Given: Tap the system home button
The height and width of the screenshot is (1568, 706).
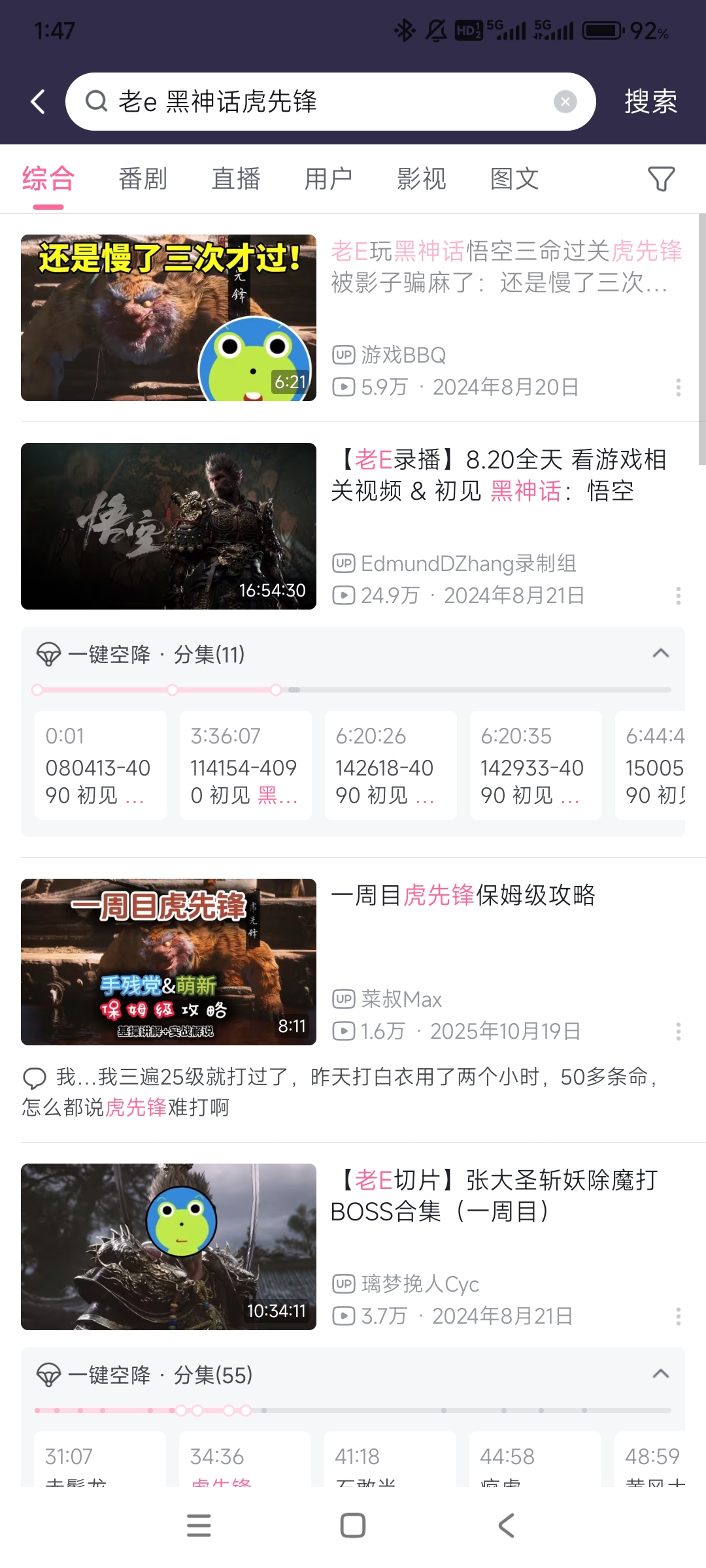Looking at the screenshot, I should (353, 1526).
